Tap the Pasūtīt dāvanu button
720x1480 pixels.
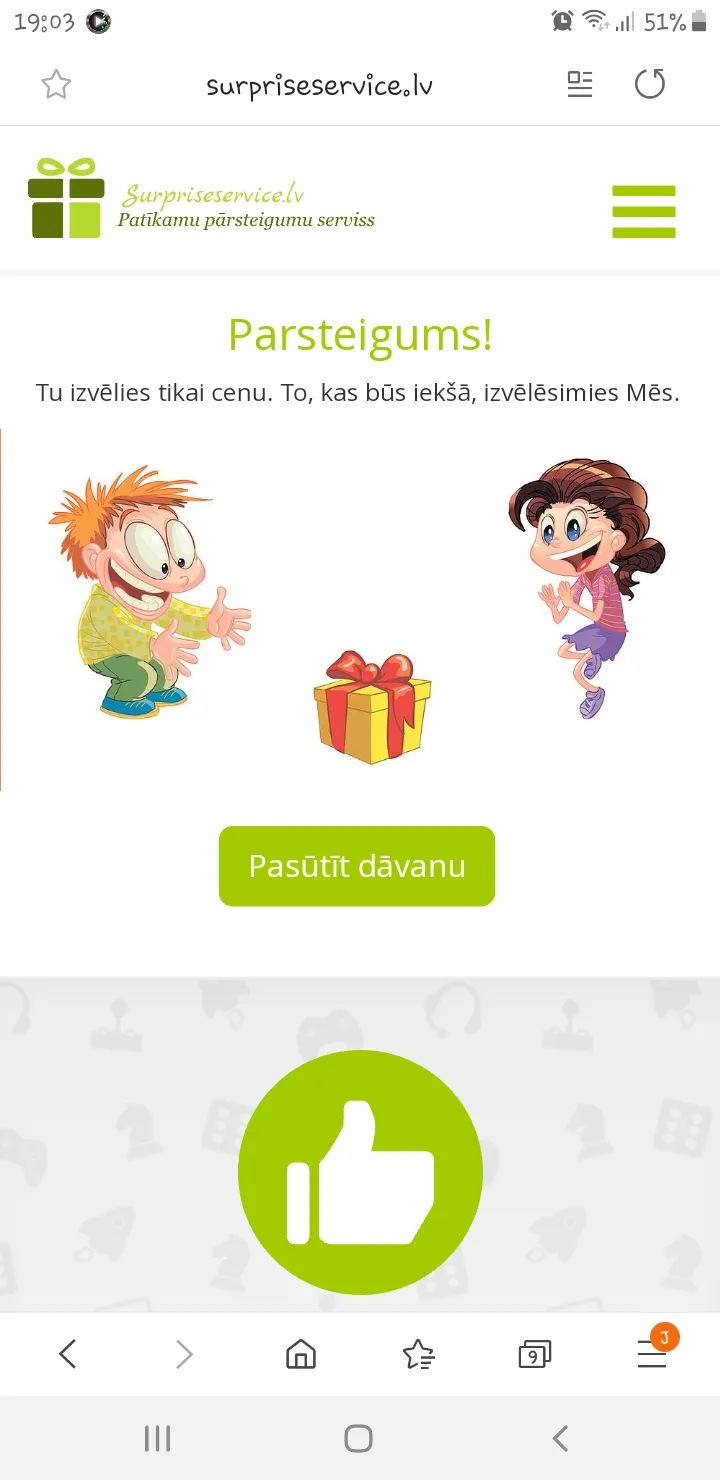357,866
